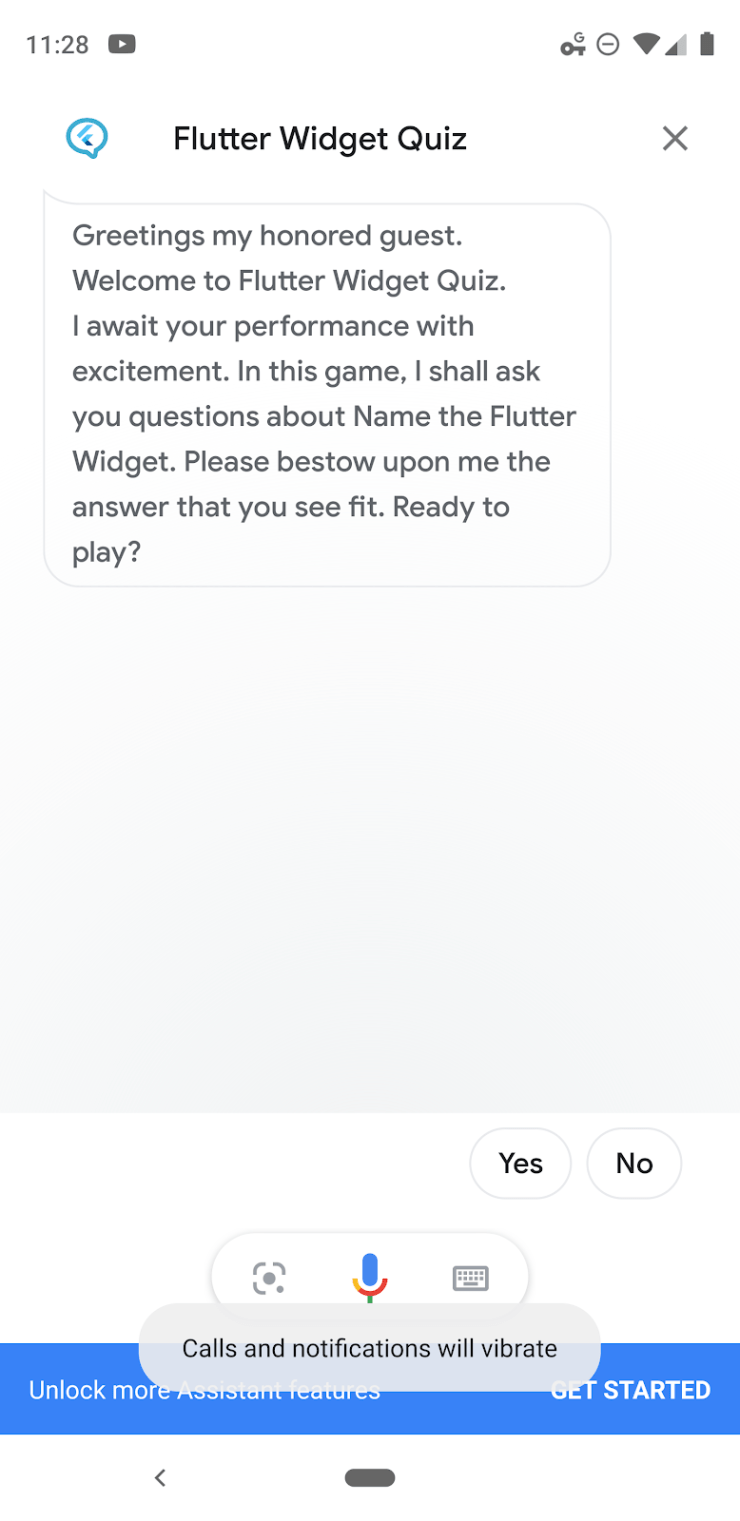Image resolution: width=740 pixels, height=1521 pixels.
Task: Tap the battery indicator icon
Action: click(x=708, y=44)
